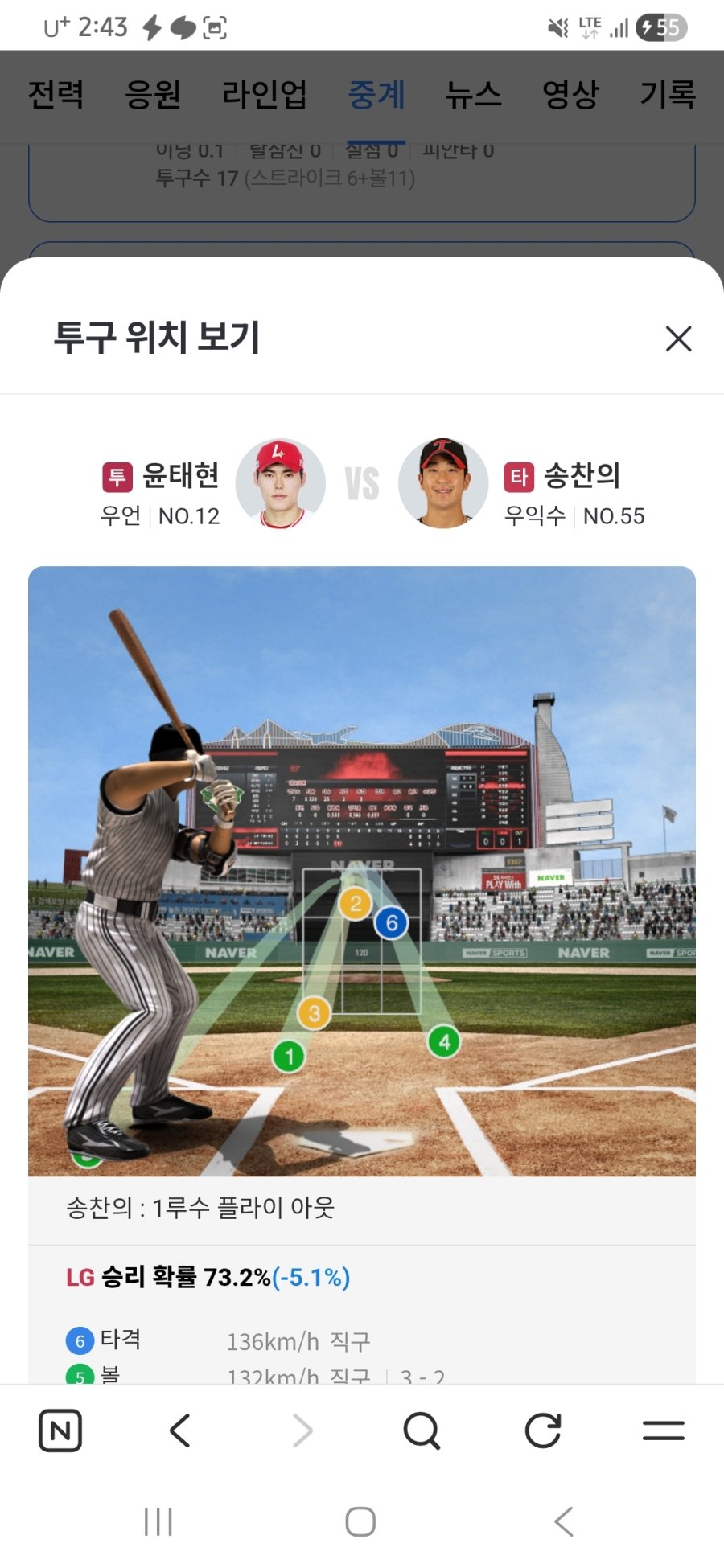Select the 중계 tab

376,95
